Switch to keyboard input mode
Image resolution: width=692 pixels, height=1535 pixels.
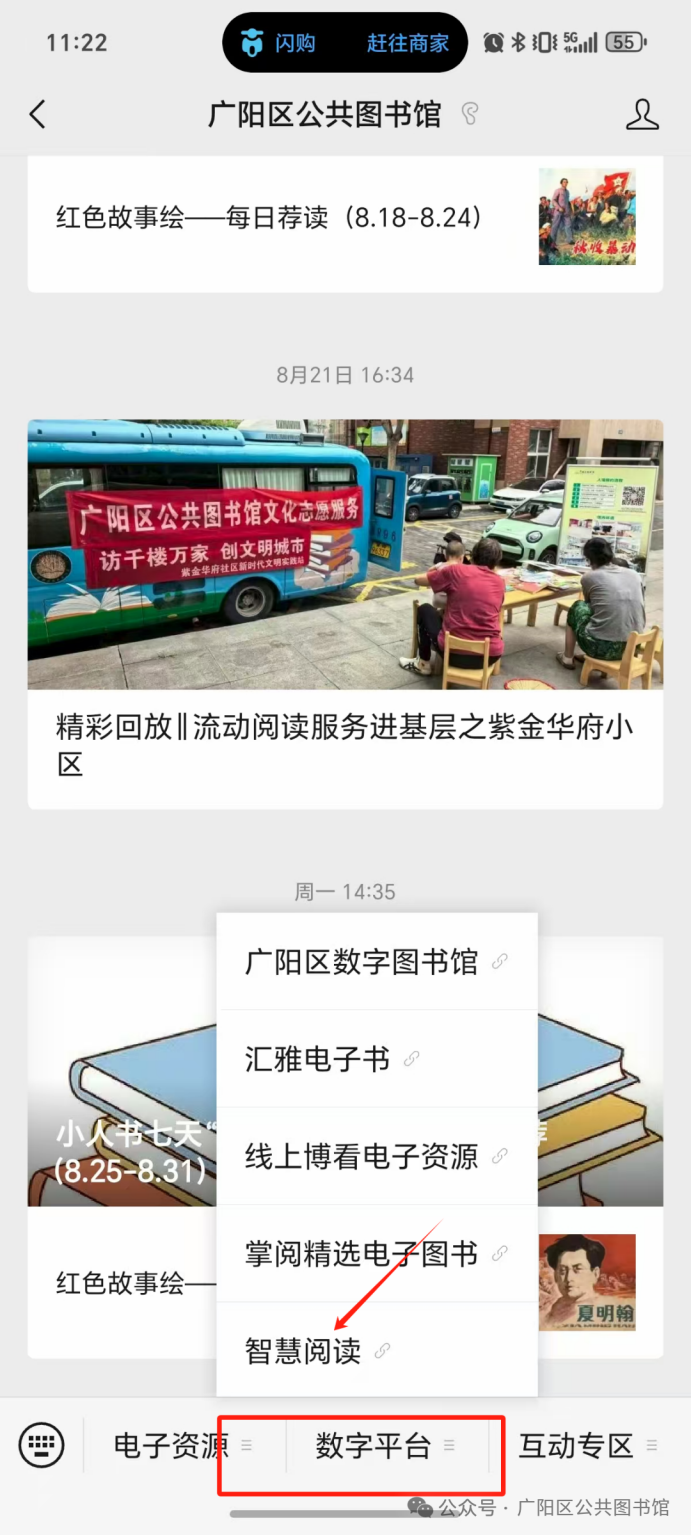[42, 1445]
